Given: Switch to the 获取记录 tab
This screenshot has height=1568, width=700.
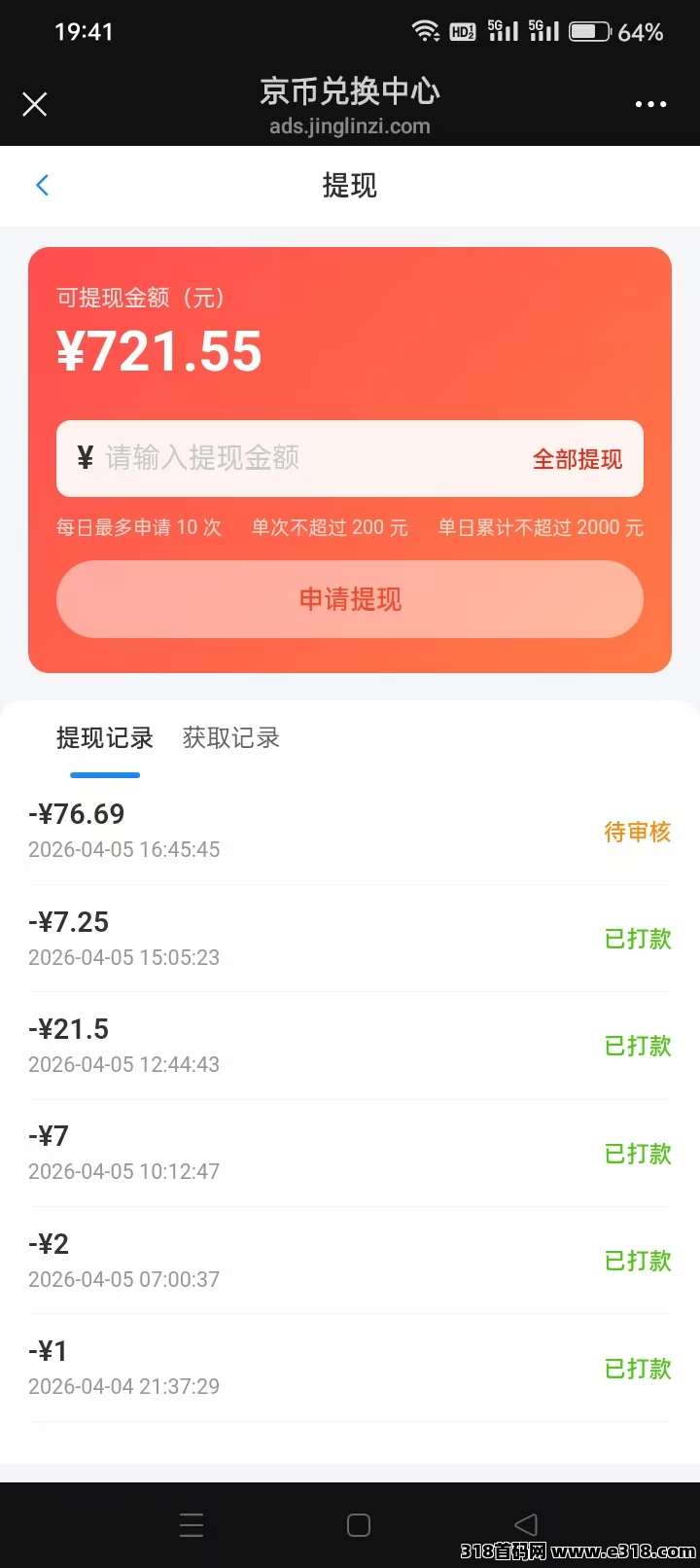Looking at the screenshot, I should pyautogui.click(x=231, y=738).
